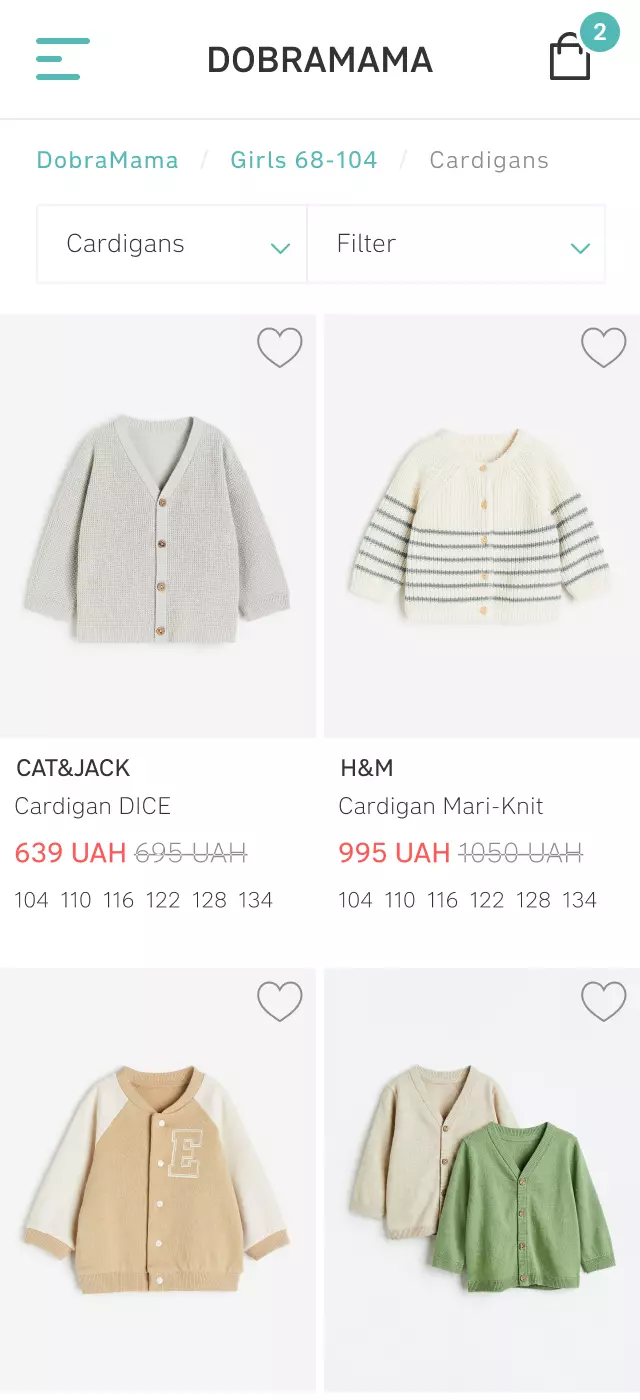Add Cardigan DICE to favorites
This screenshot has height=1400, width=640.
tap(280, 348)
